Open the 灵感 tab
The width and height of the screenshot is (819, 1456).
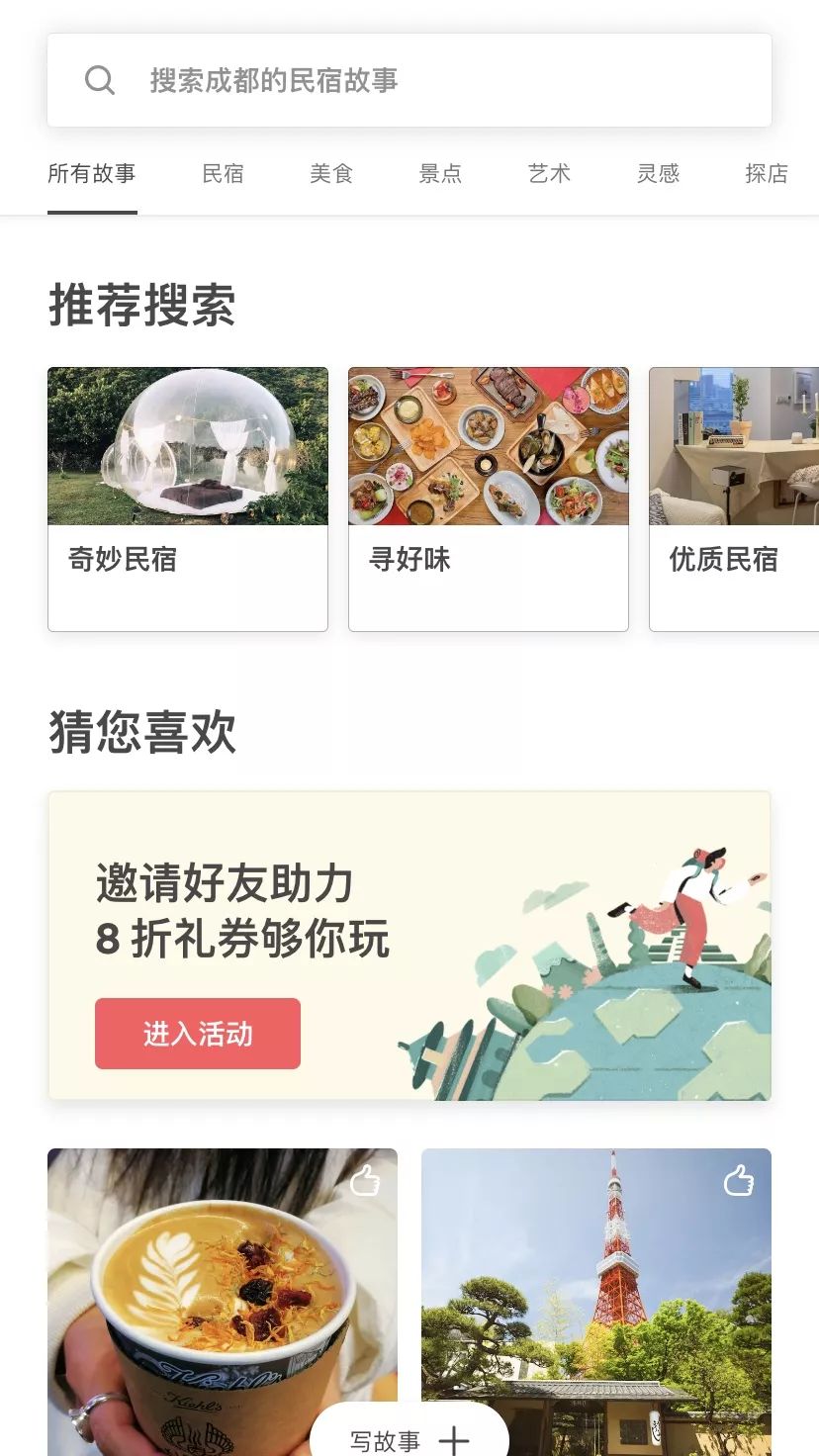tap(658, 174)
